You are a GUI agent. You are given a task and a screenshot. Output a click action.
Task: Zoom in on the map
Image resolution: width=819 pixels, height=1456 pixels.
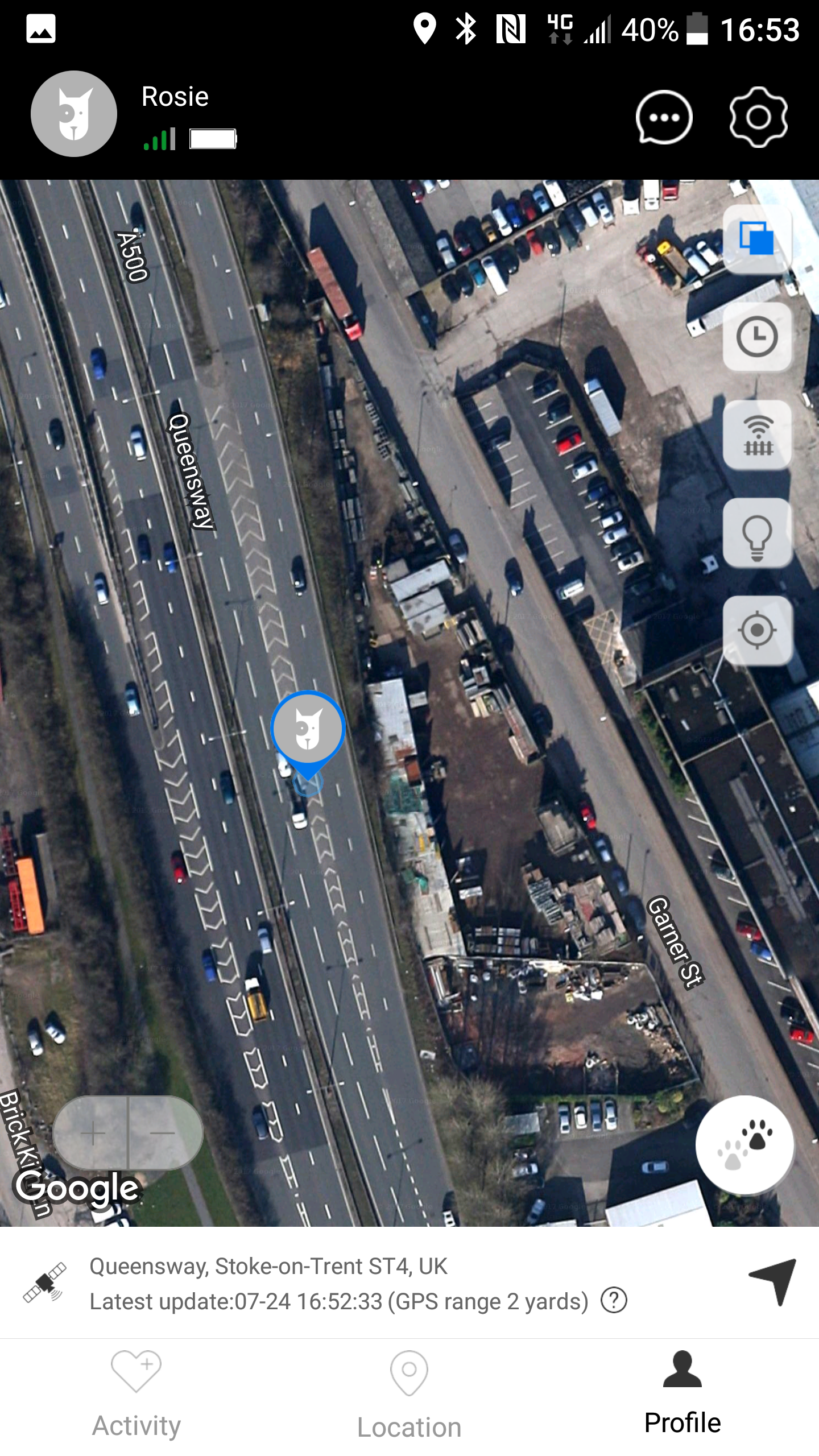(92, 1133)
